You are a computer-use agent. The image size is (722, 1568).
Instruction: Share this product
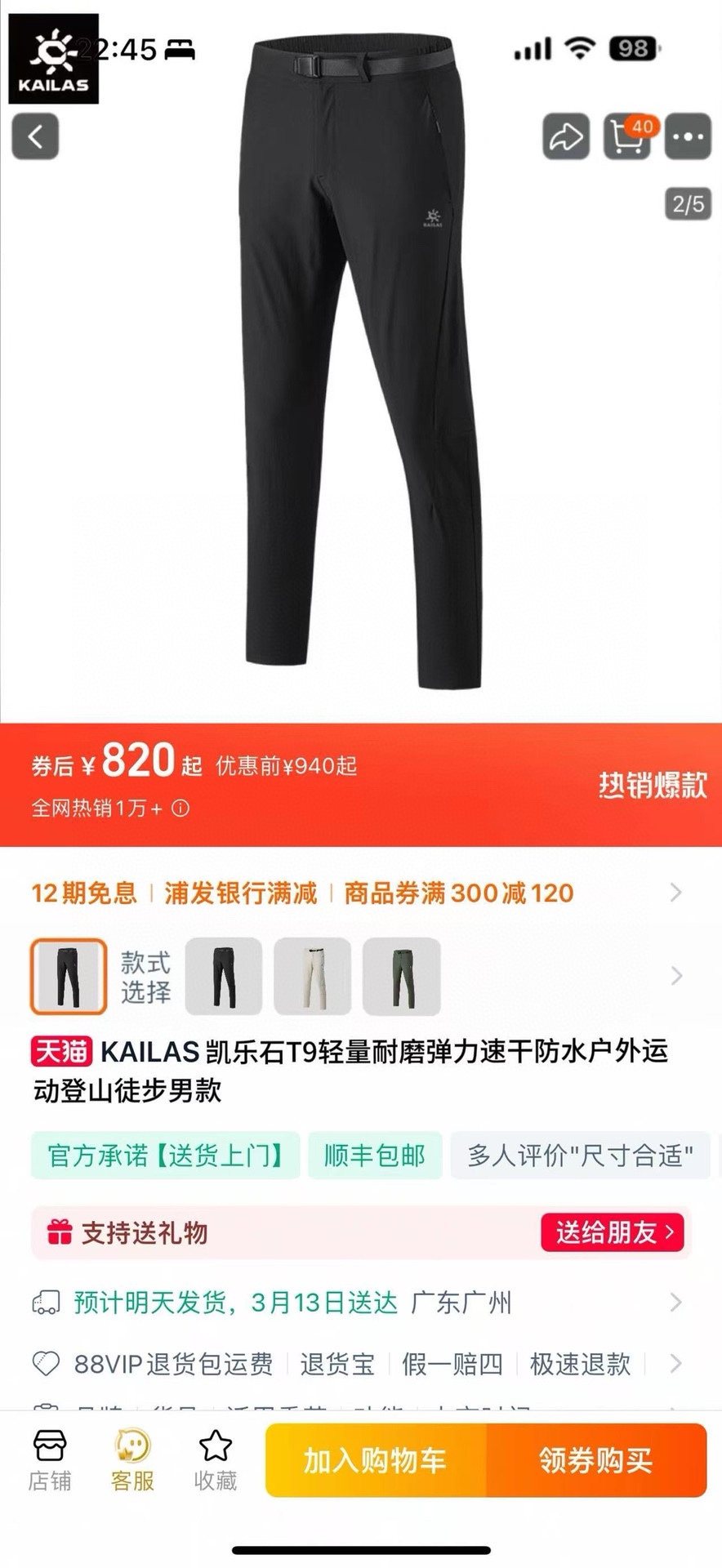coord(565,136)
